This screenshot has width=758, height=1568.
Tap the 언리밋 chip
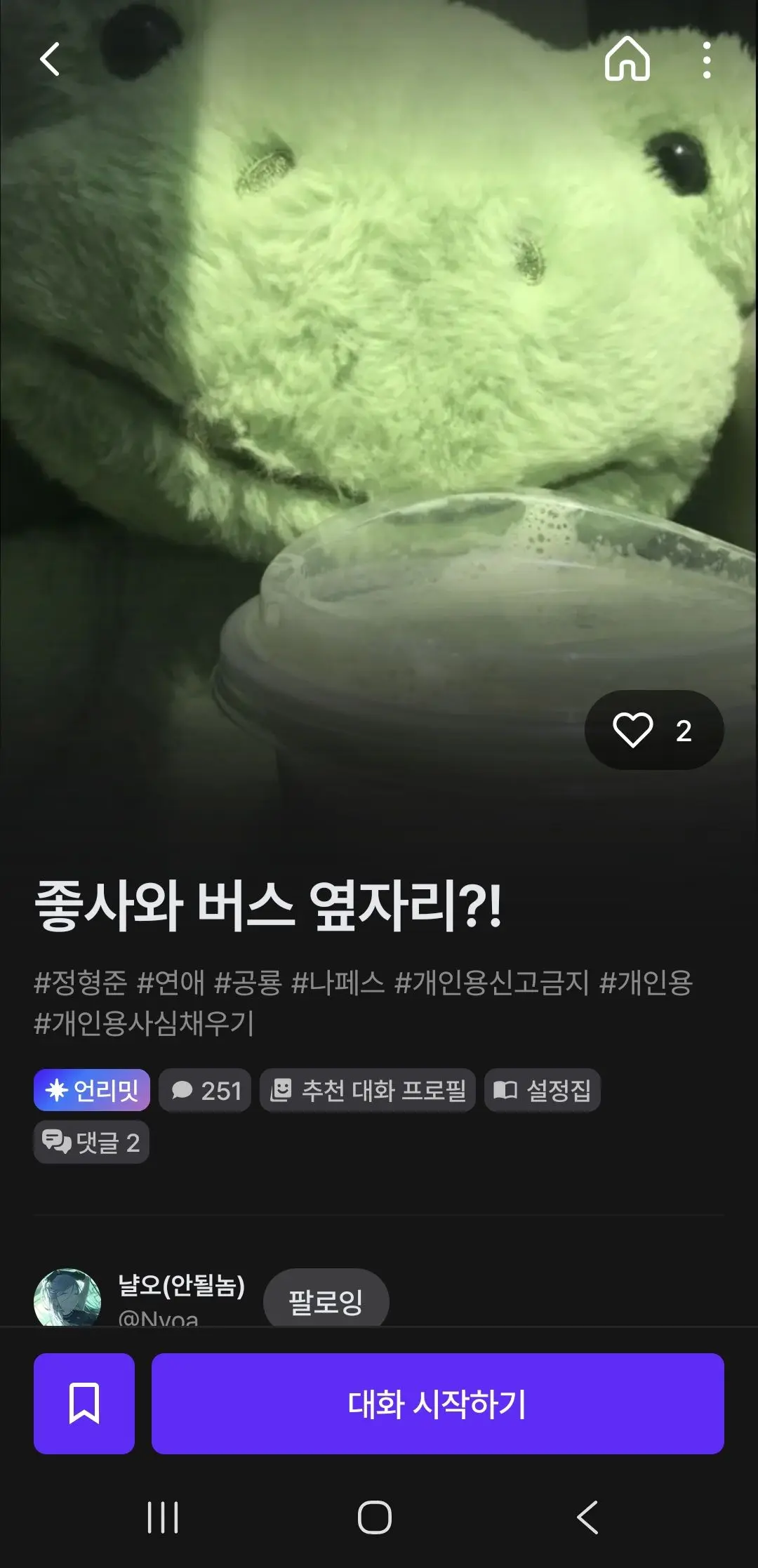(92, 1090)
